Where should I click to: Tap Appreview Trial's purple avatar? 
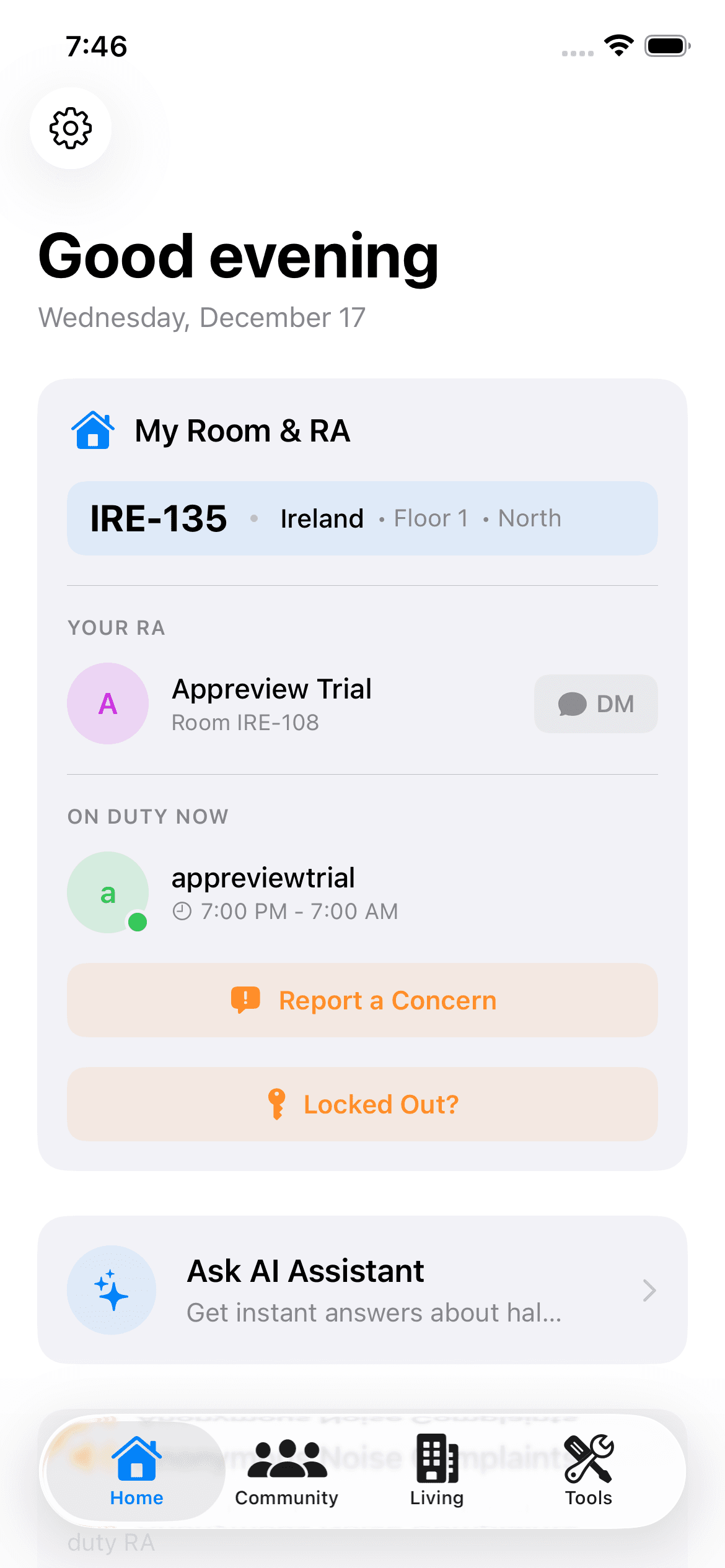pyautogui.click(x=108, y=704)
